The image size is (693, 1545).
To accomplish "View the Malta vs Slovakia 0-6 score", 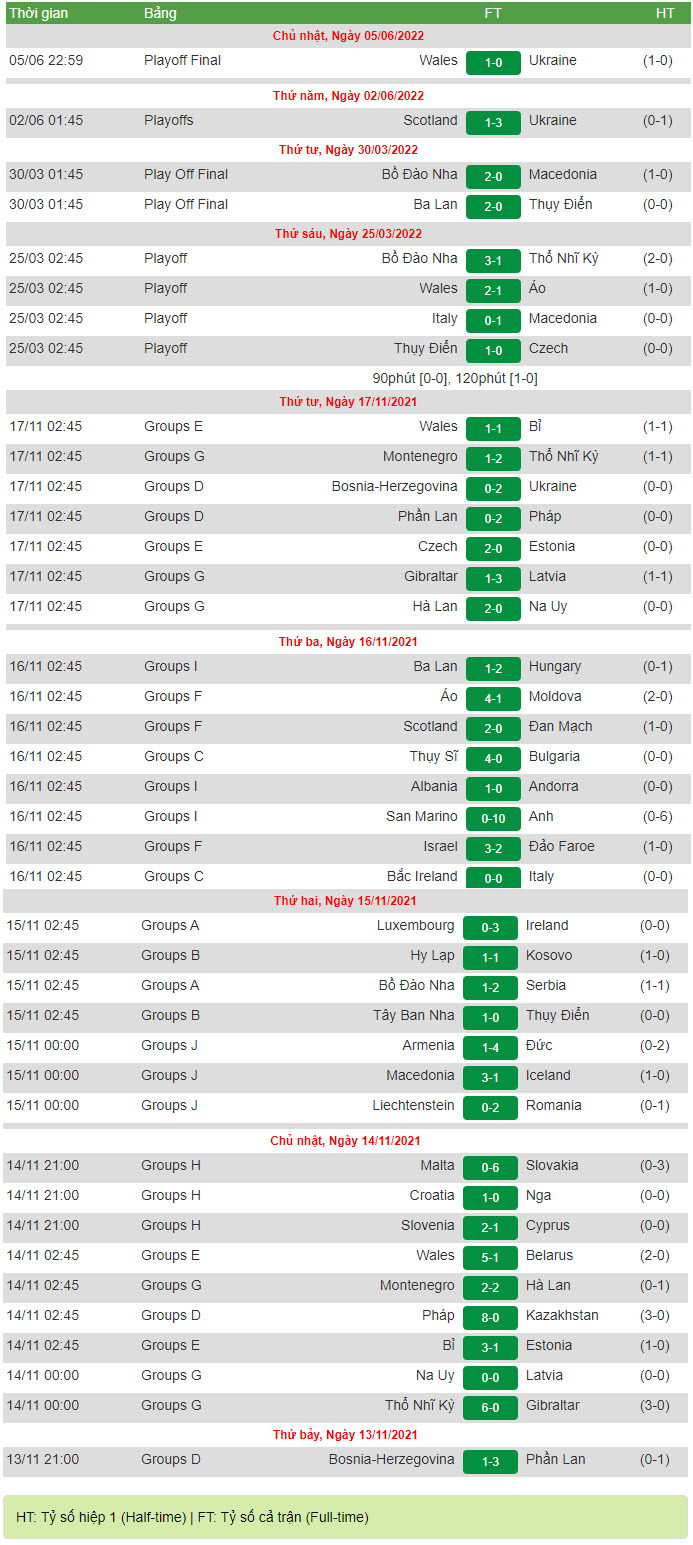I will pyautogui.click(x=490, y=1167).
